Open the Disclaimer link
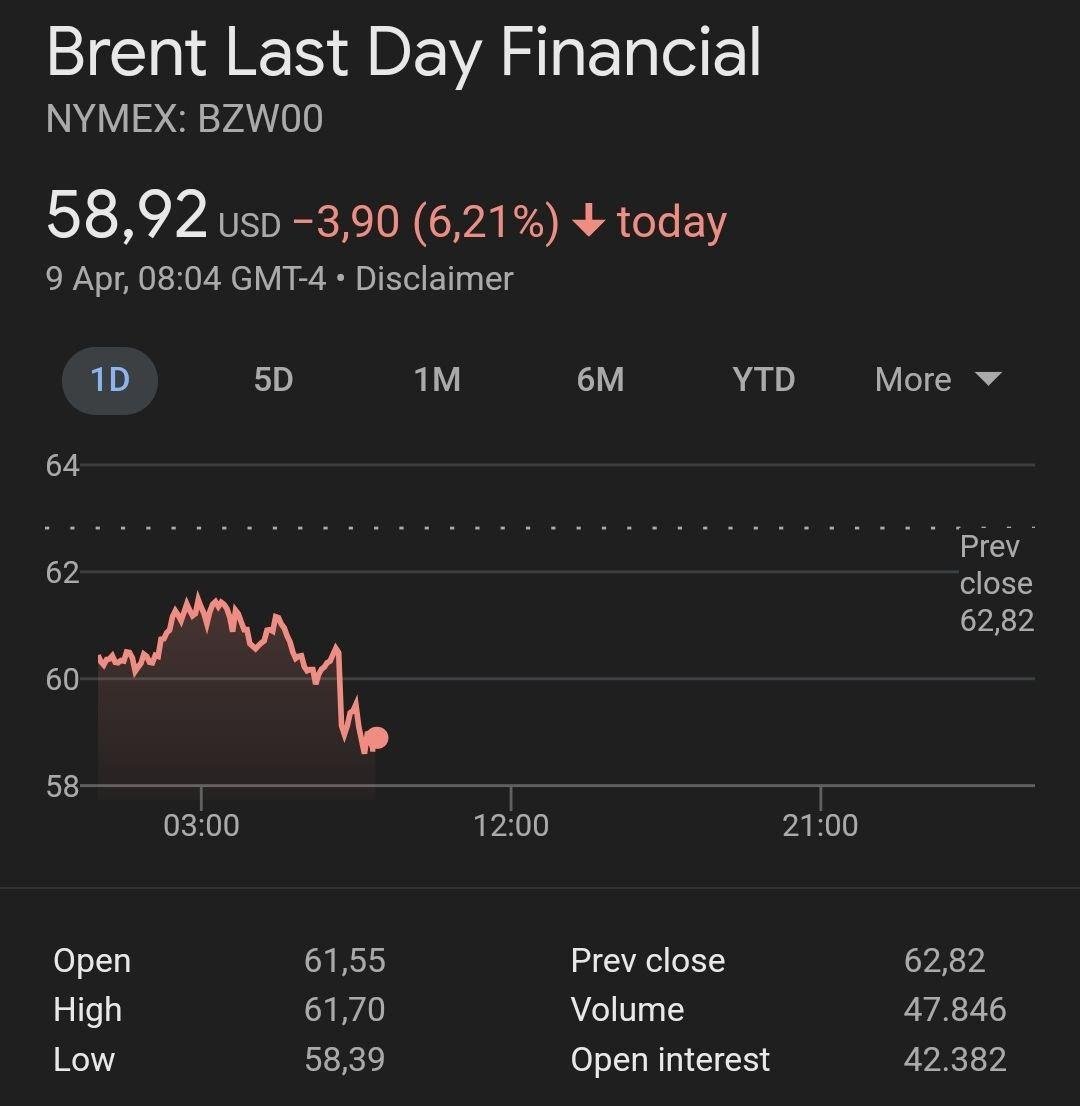The width and height of the screenshot is (1080, 1106). (x=434, y=278)
